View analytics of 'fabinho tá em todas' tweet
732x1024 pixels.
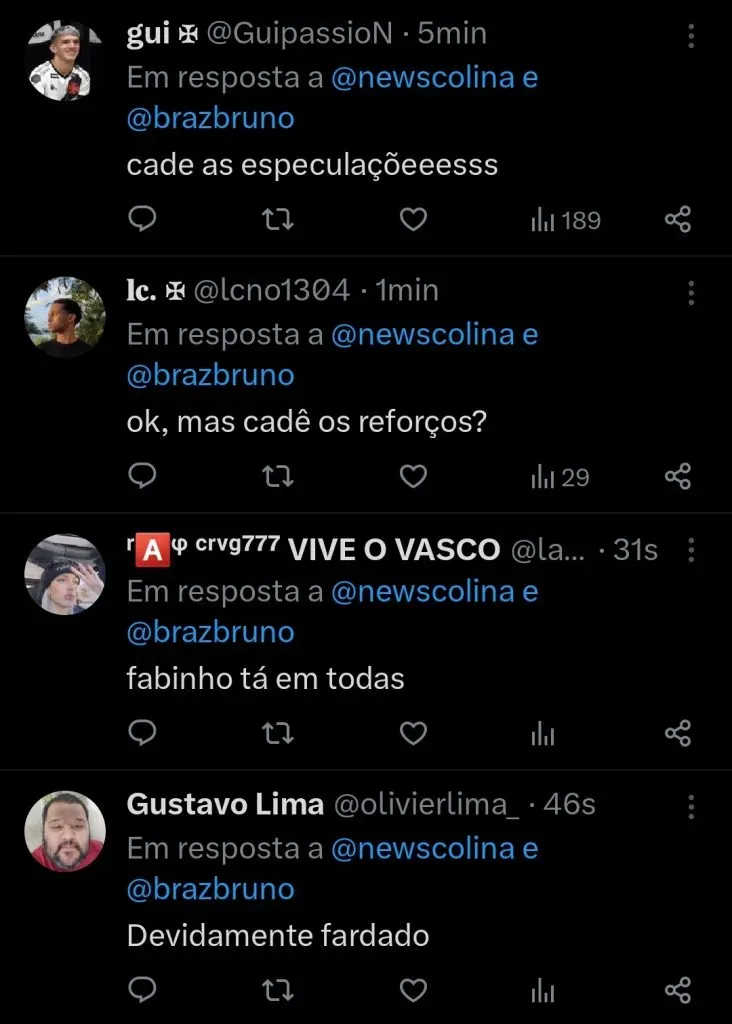pos(543,735)
